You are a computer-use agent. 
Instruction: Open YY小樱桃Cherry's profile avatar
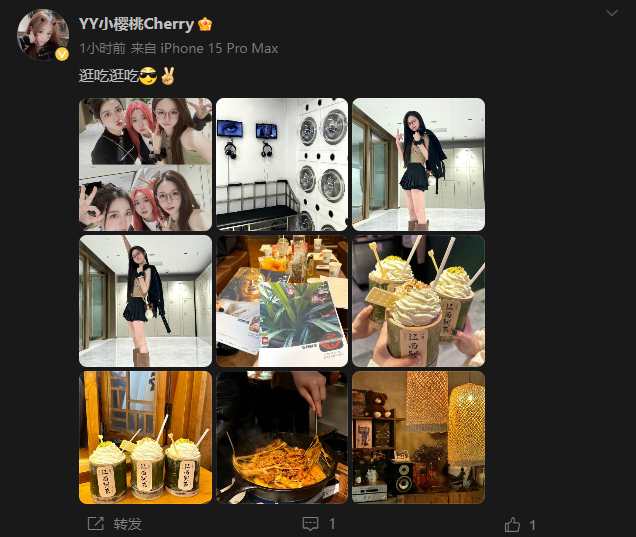click(x=43, y=35)
